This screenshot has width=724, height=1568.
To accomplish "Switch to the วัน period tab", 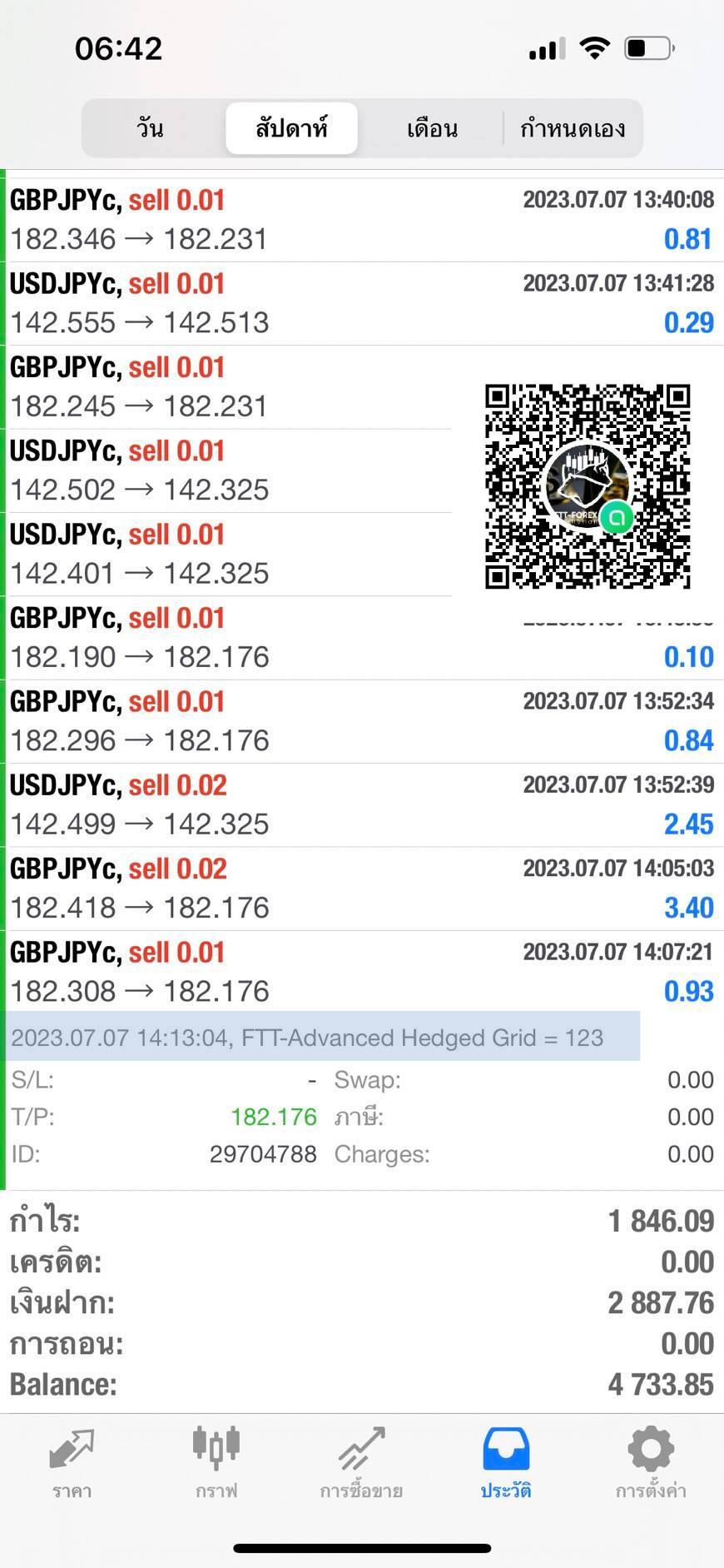I will (x=151, y=128).
